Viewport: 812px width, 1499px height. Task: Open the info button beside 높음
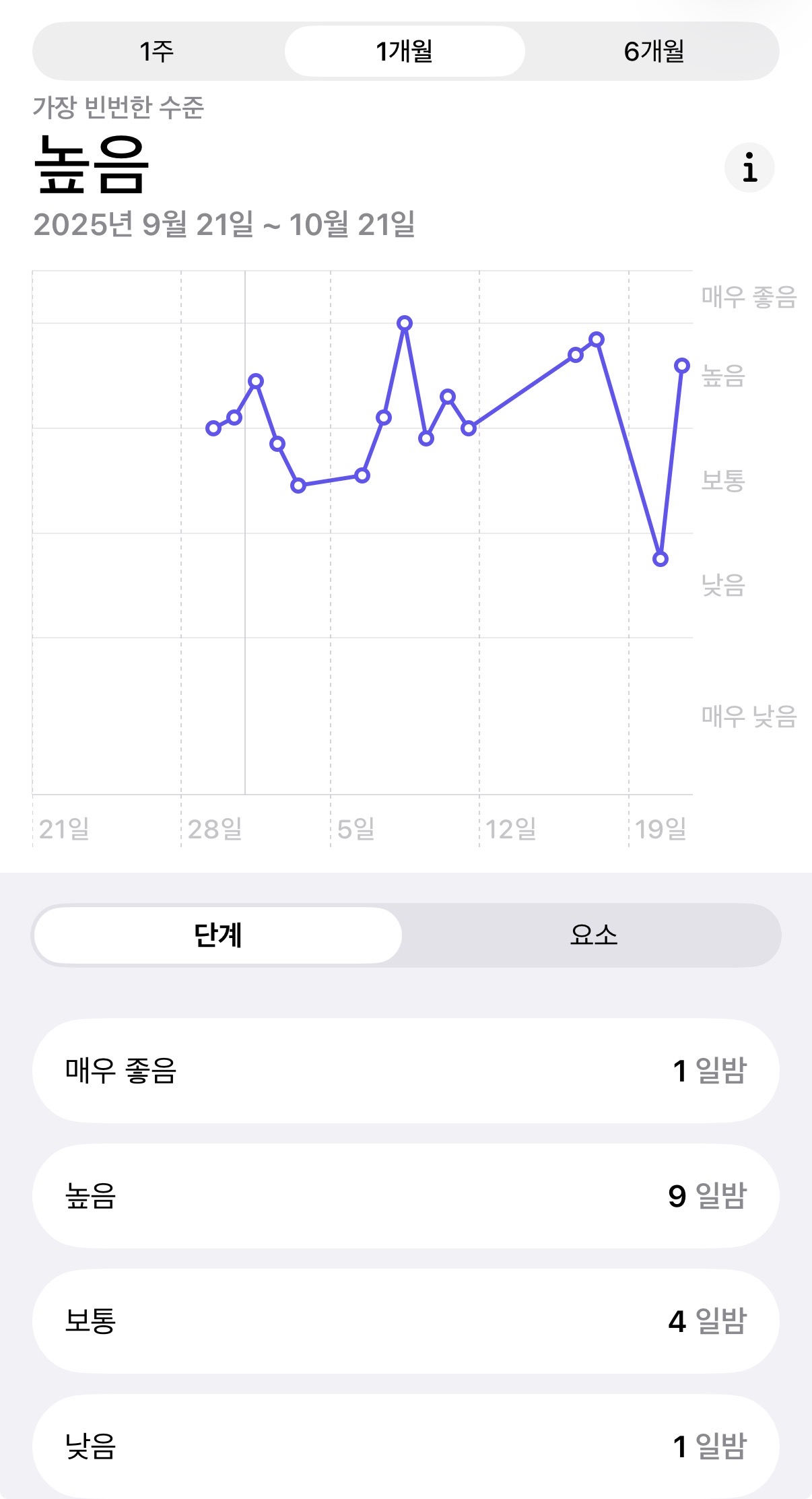tap(749, 168)
